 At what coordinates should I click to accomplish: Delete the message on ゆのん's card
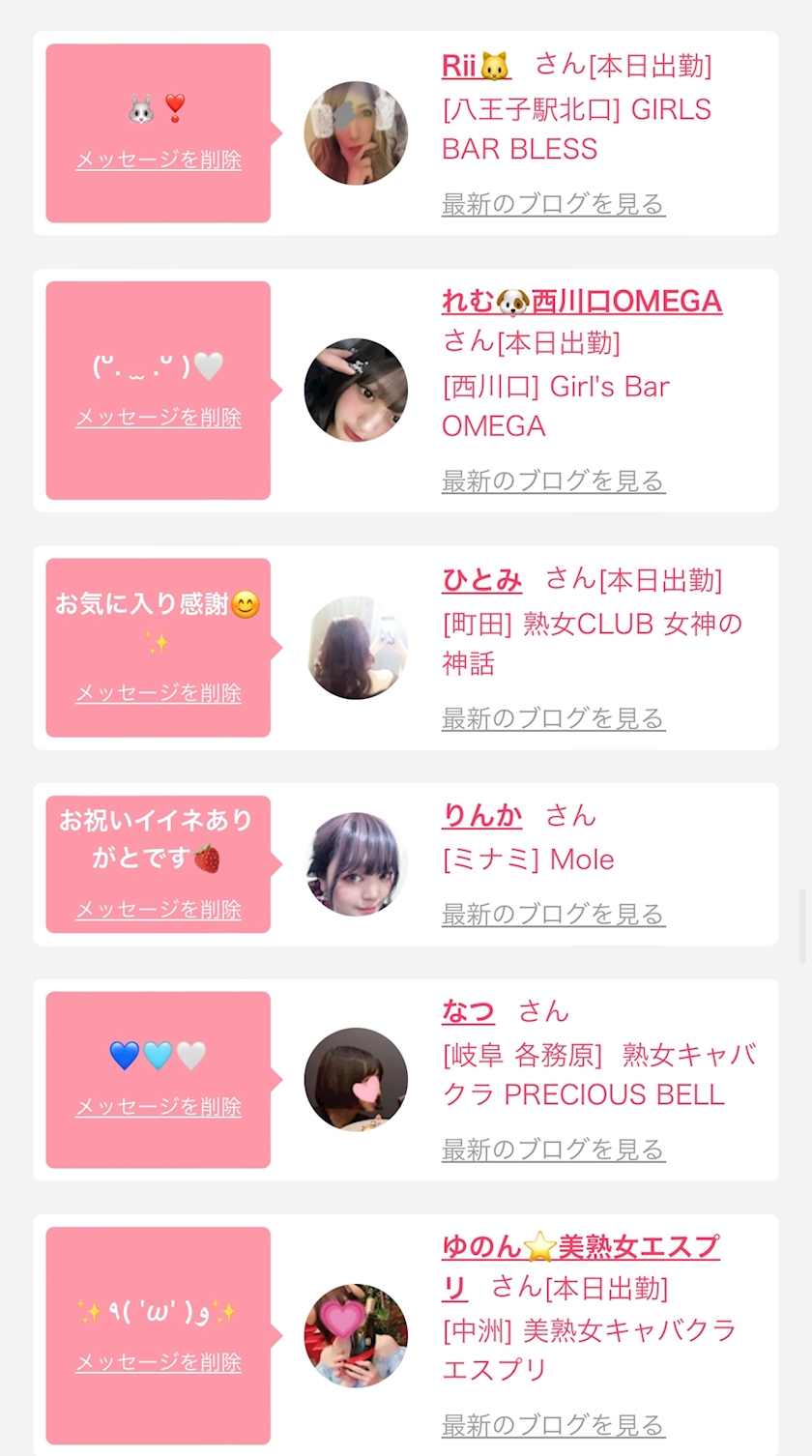tap(159, 1362)
